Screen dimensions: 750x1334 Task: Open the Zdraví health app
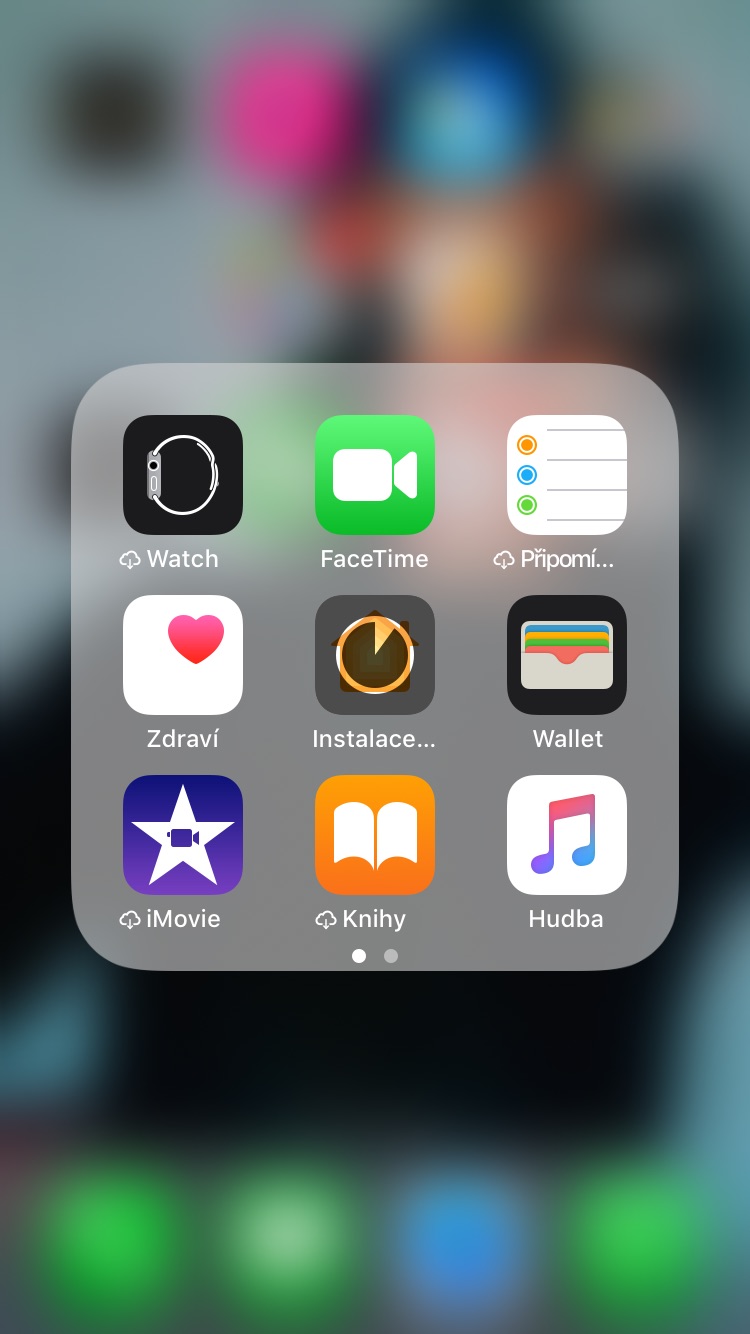click(x=183, y=655)
